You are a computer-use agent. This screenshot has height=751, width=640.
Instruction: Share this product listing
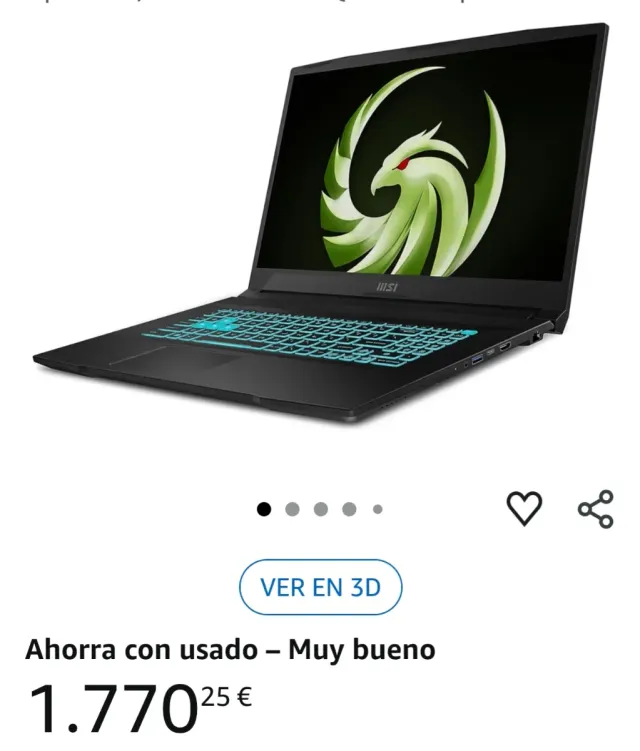pos(595,509)
